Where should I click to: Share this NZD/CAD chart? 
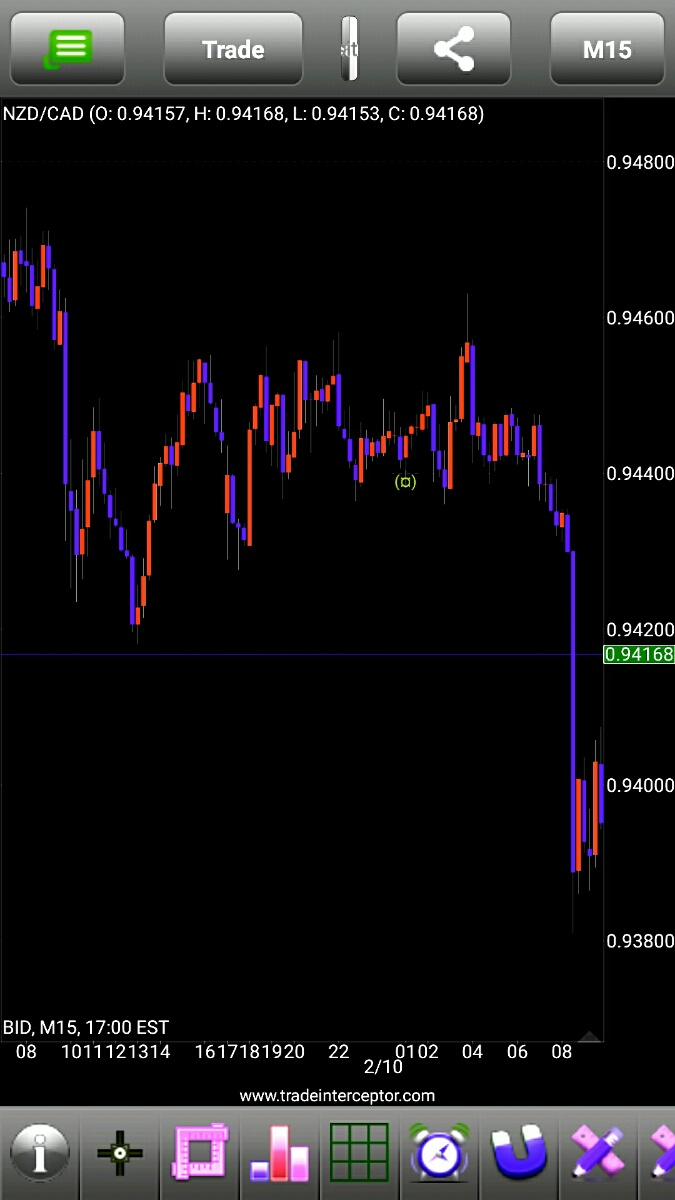[x=454, y=49]
